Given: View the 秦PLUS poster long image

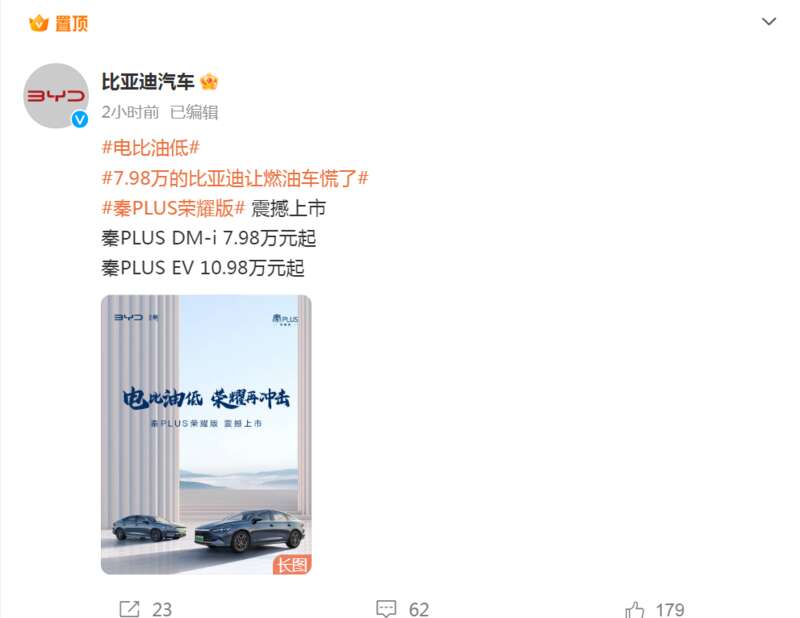Looking at the screenshot, I should (206, 435).
